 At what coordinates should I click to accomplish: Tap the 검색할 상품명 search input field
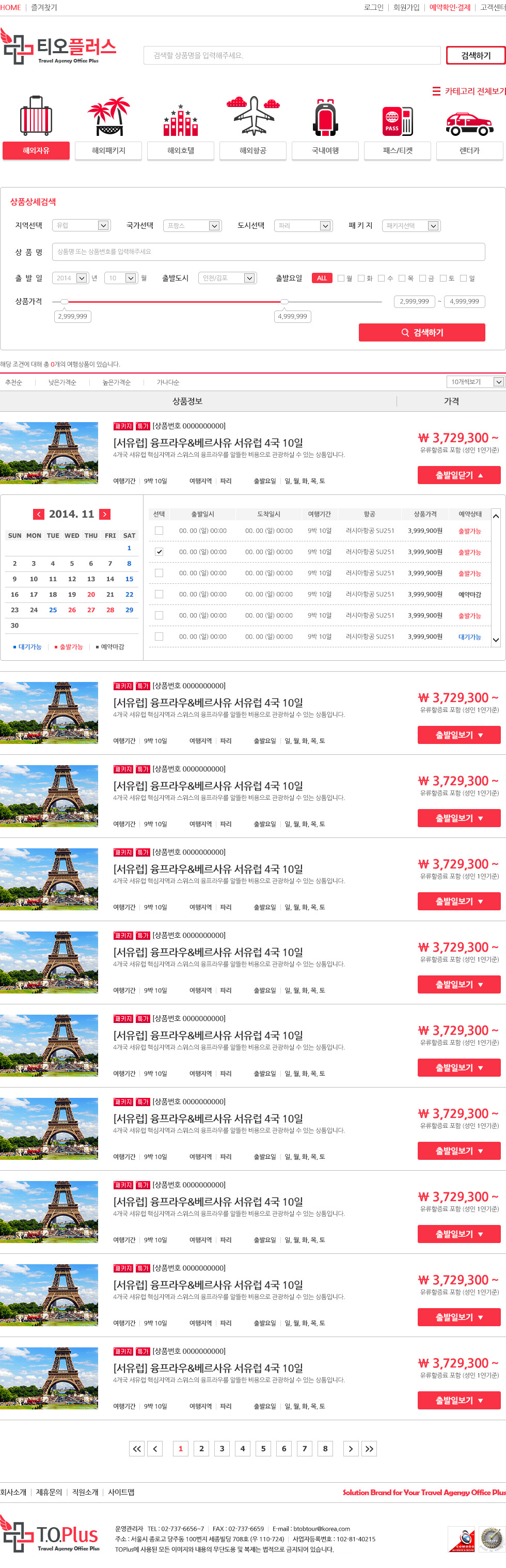(292, 55)
